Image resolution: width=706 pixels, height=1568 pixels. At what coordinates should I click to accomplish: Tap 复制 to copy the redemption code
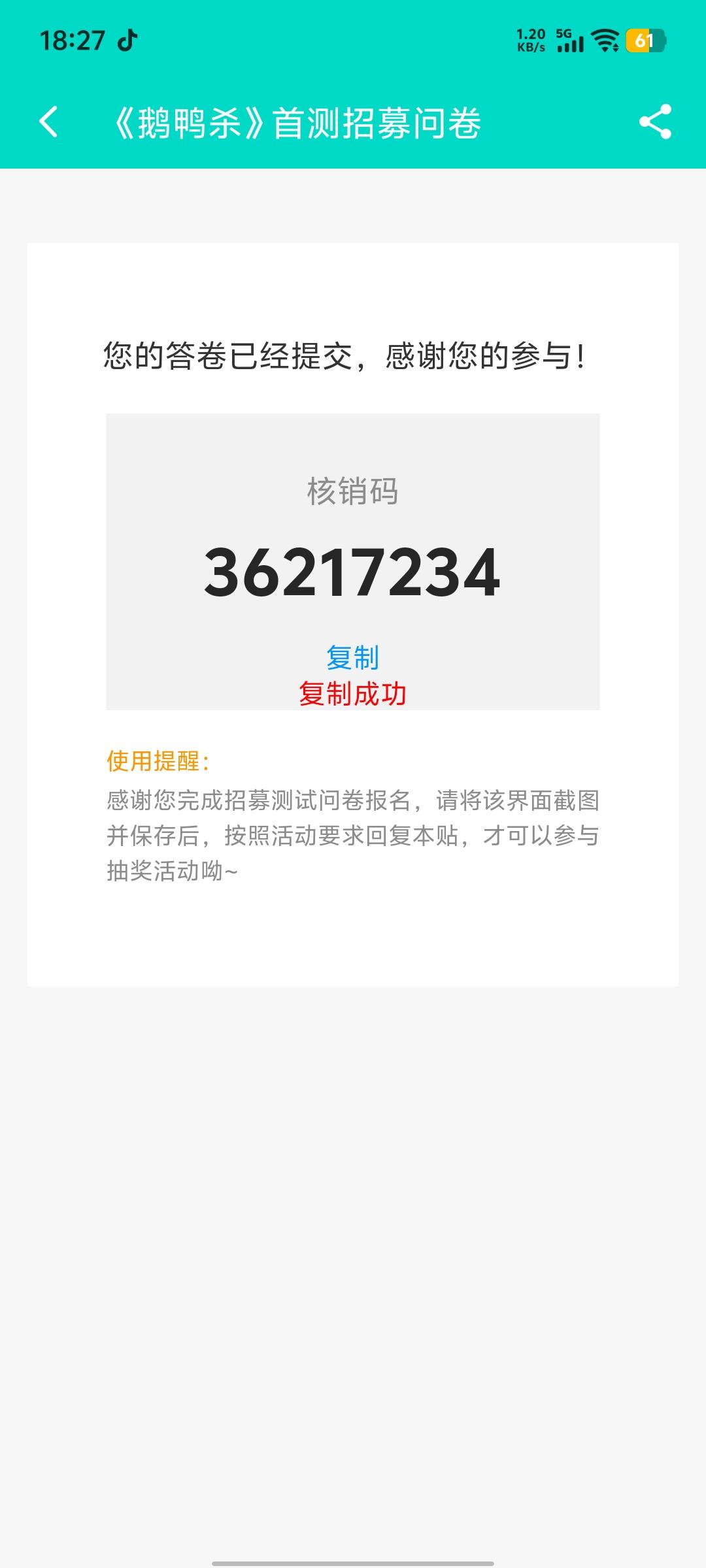point(352,657)
